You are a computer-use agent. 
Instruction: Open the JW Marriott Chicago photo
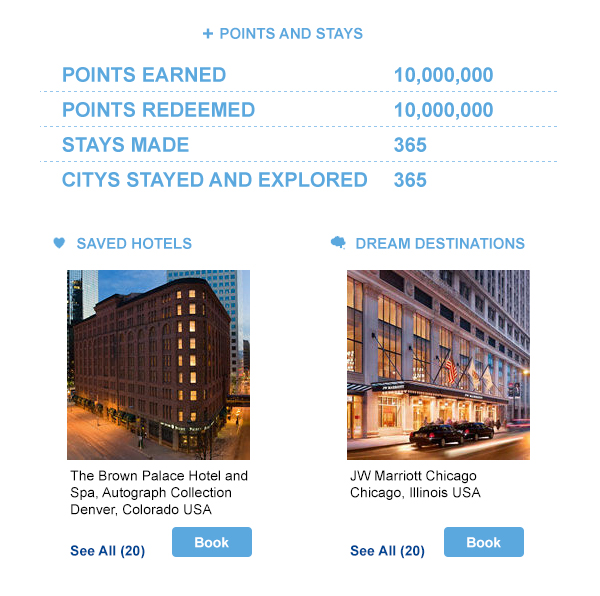[438, 364]
